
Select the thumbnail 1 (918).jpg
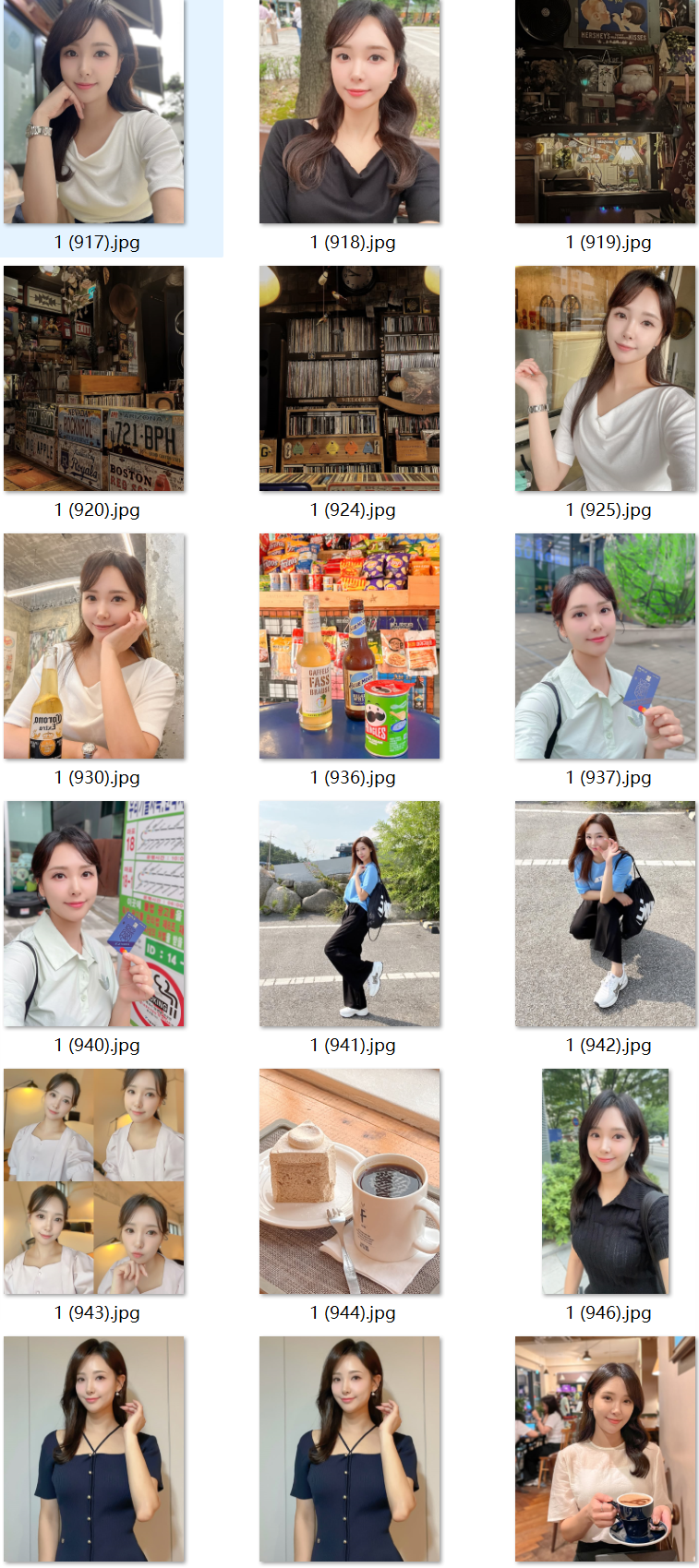[x=349, y=111]
